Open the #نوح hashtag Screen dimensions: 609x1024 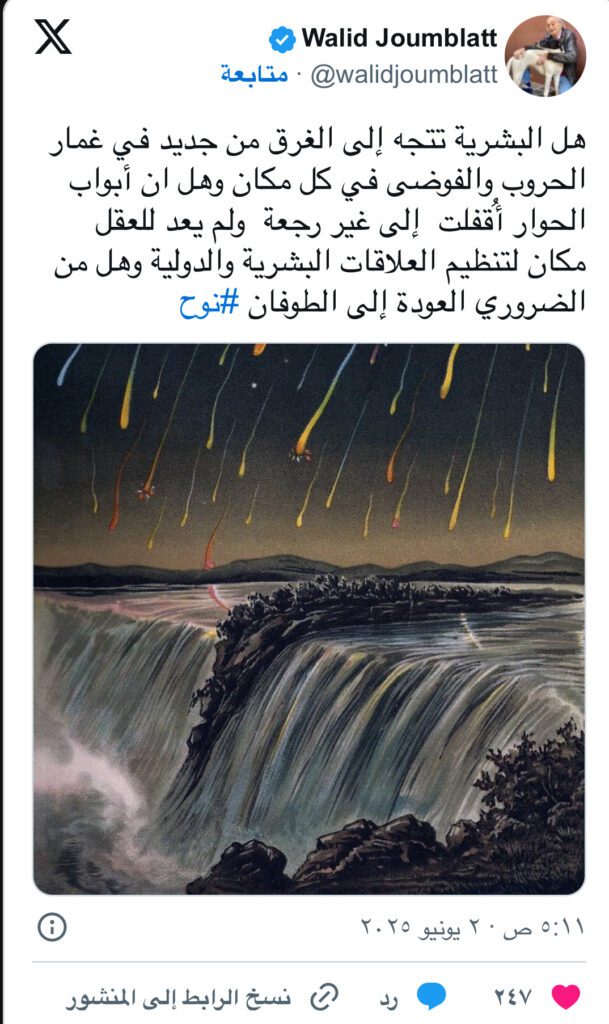(x=199, y=304)
